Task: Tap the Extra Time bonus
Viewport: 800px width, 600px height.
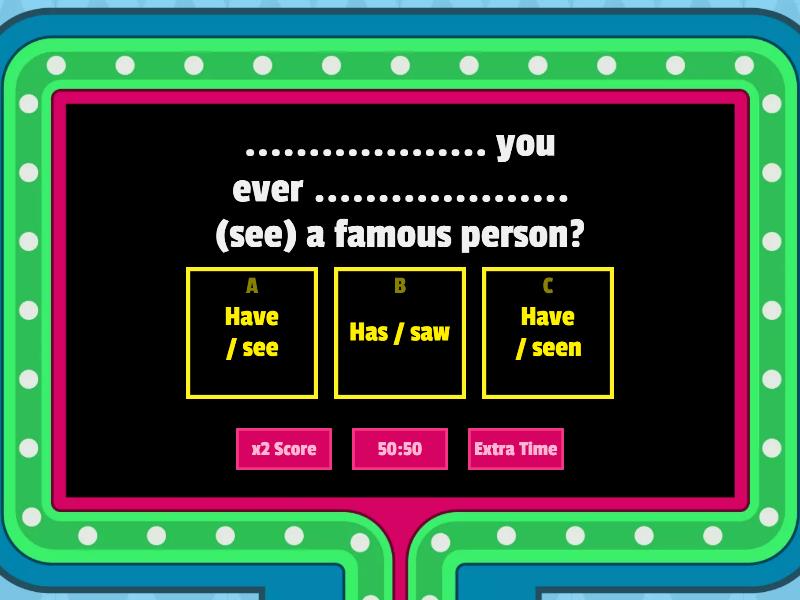Action: tap(515, 449)
